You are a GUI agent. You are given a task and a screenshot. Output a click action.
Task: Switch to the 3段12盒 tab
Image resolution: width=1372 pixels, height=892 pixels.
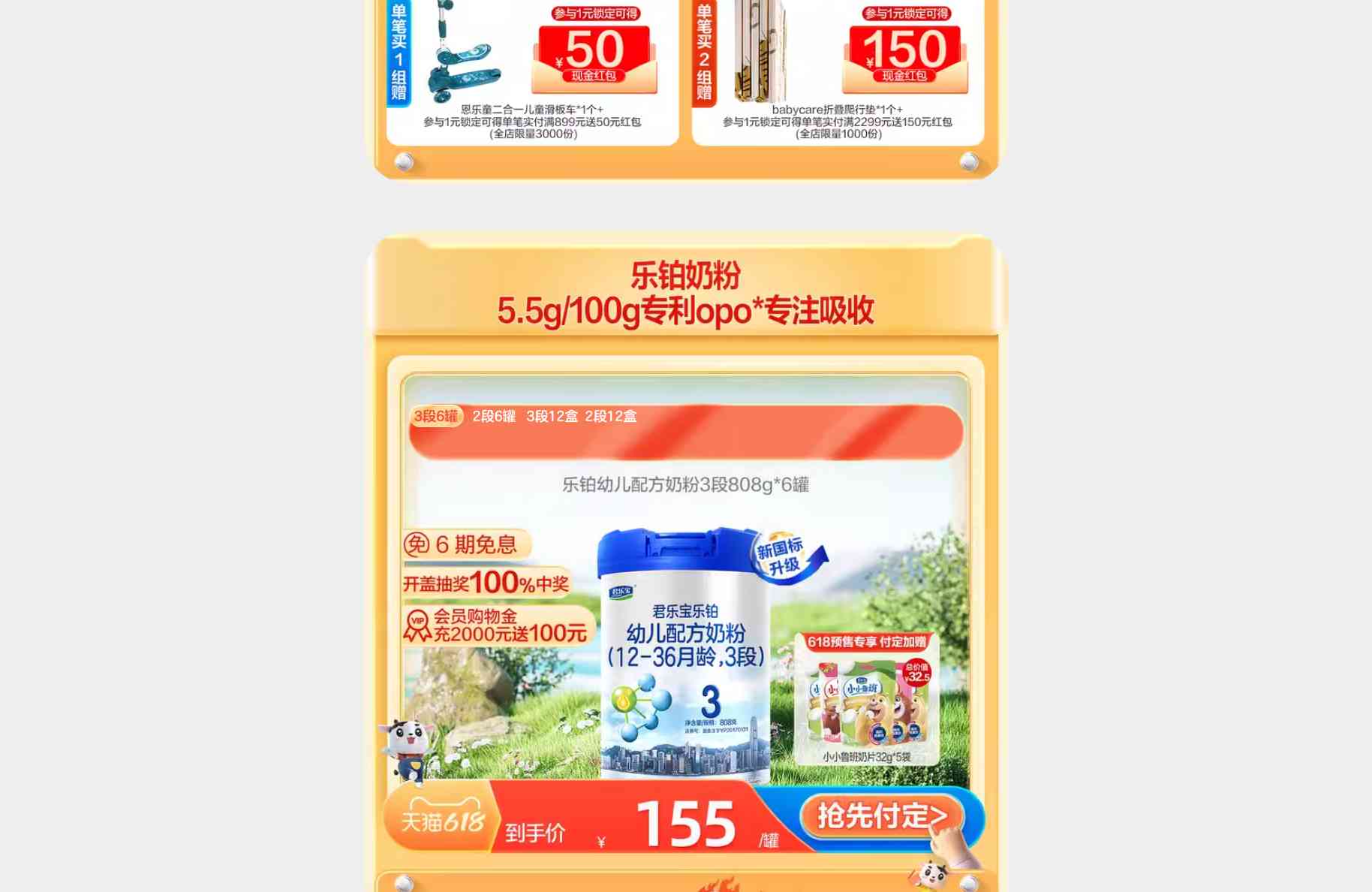pyautogui.click(x=552, y=417)
